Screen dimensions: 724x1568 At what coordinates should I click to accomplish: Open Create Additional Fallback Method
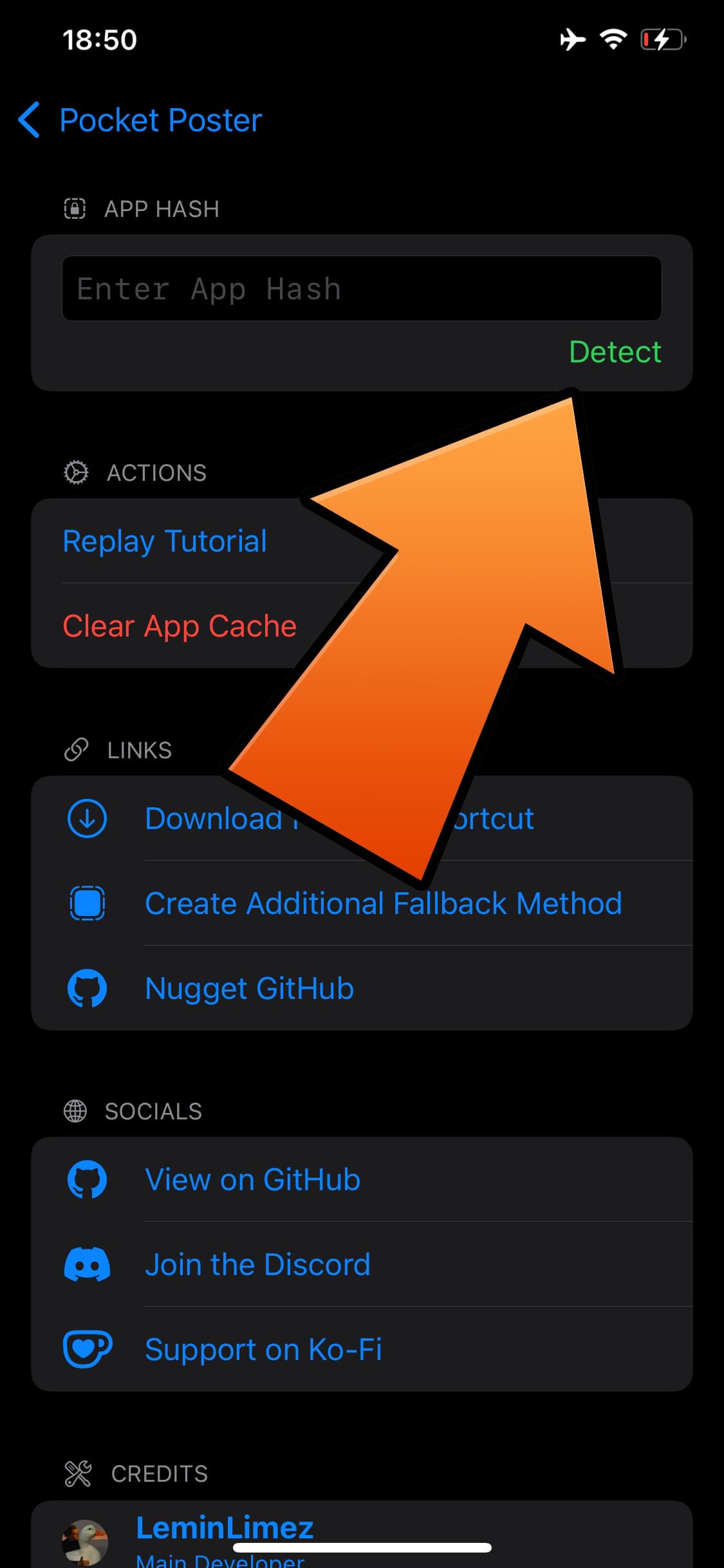pos(362,903)
